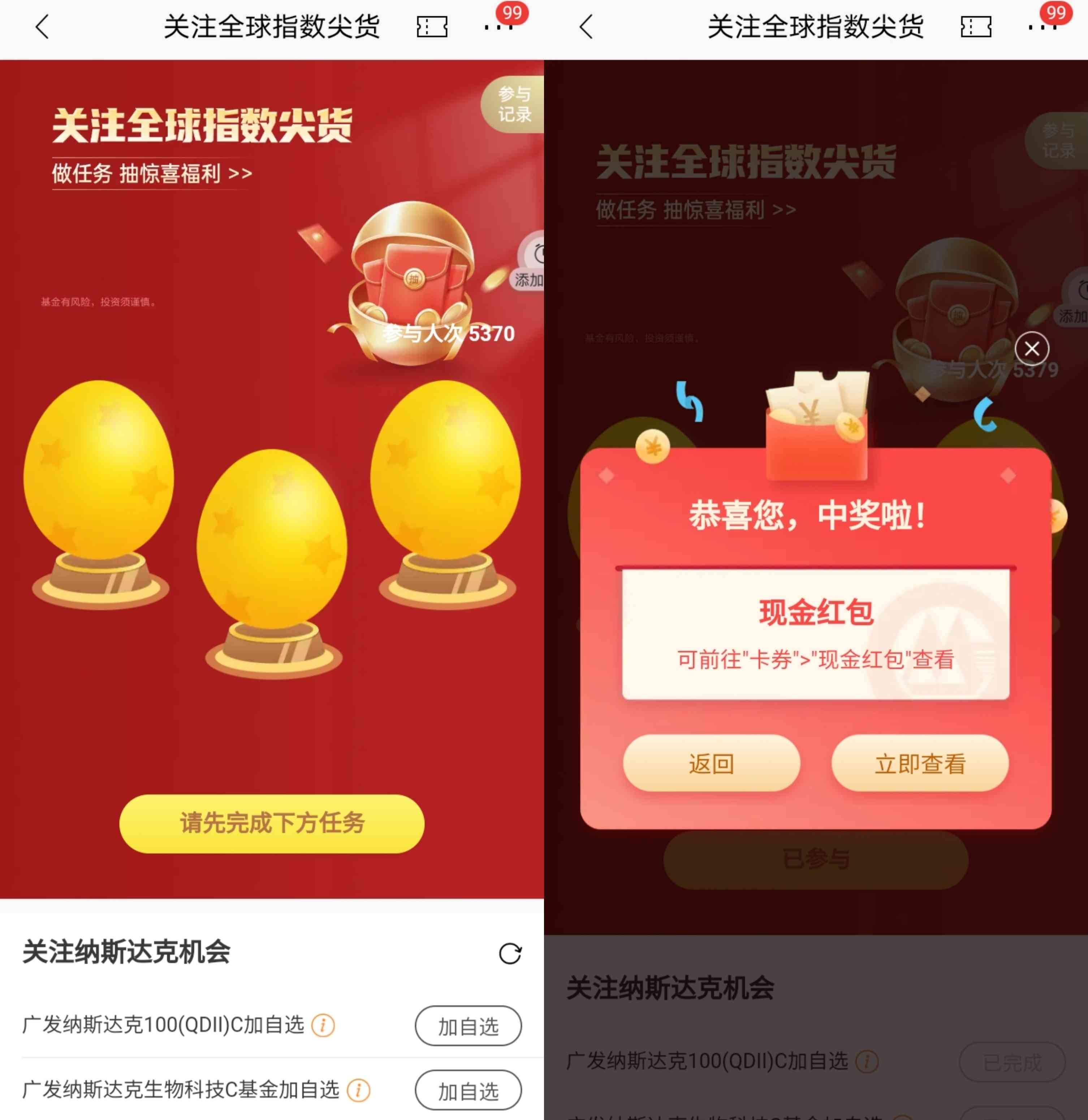Image resolution: width=1088 pixels, height=1120 pixels.
Task: Tap 立即查看 to view the red packet
Action: (919, 763)
